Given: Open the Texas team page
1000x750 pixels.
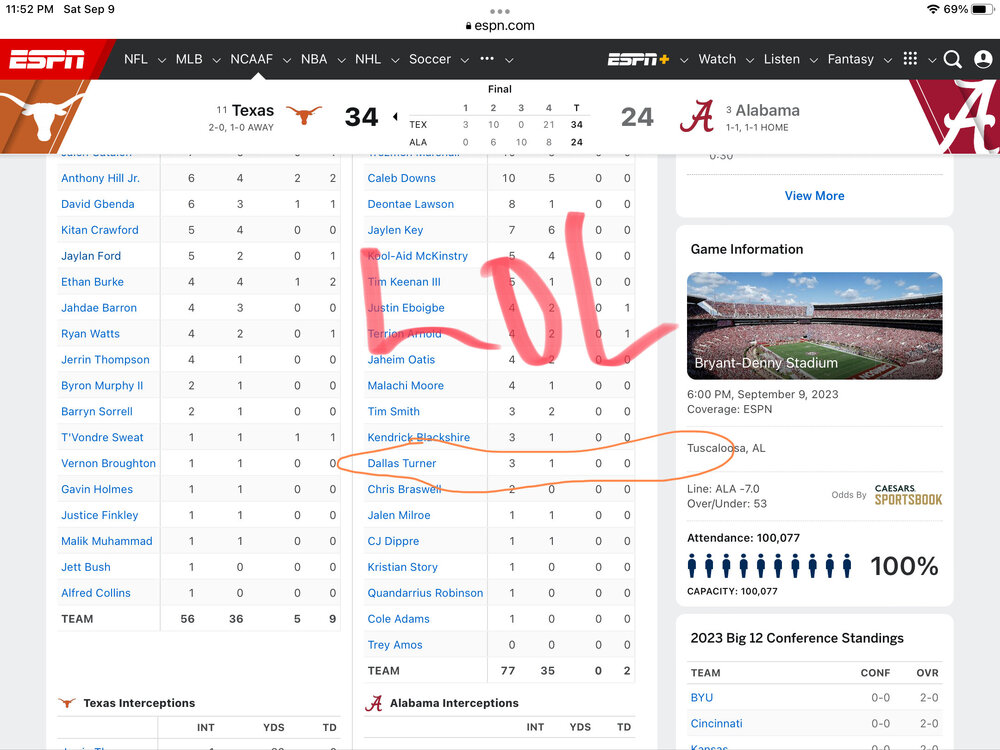Looking at the screenshot, I should click(253, 110).
